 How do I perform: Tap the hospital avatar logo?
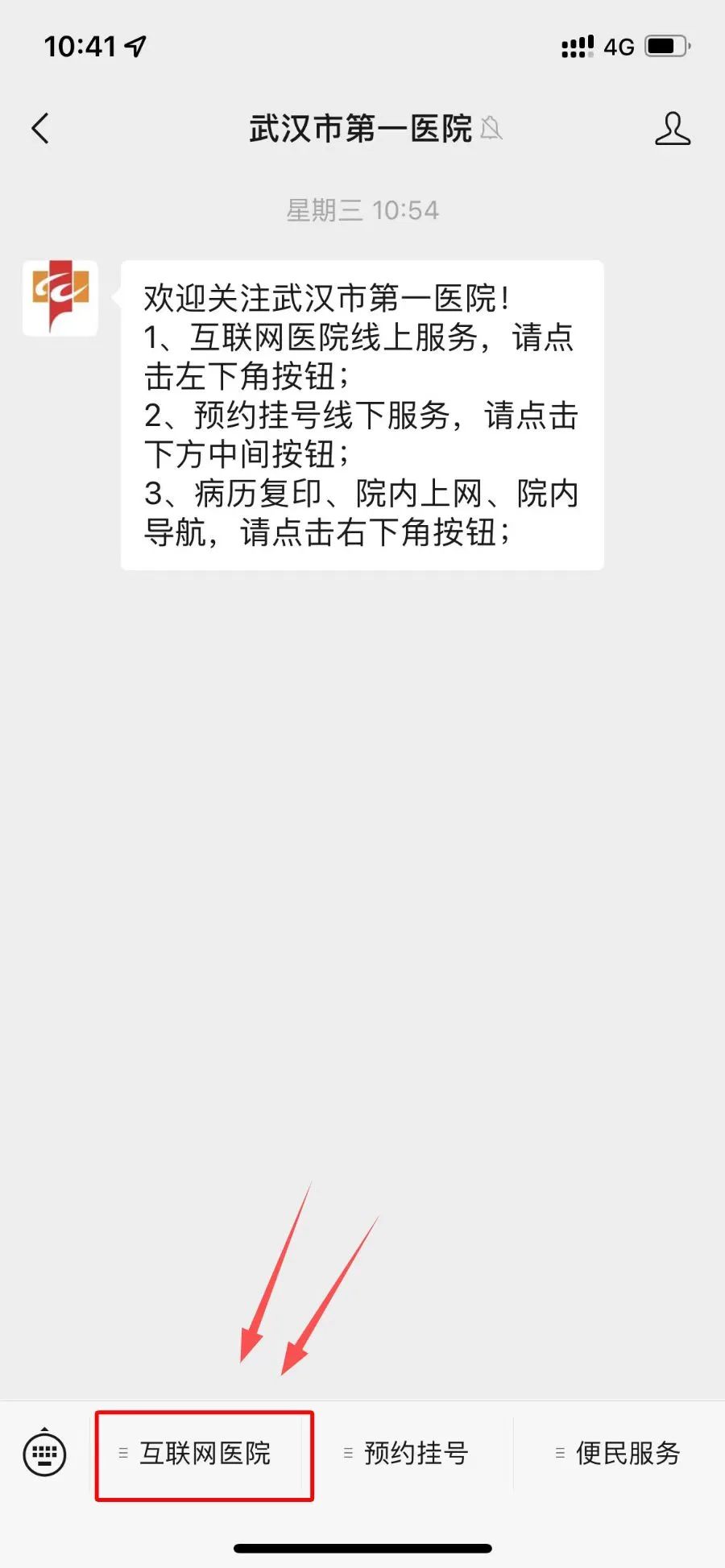click(60, 297)
